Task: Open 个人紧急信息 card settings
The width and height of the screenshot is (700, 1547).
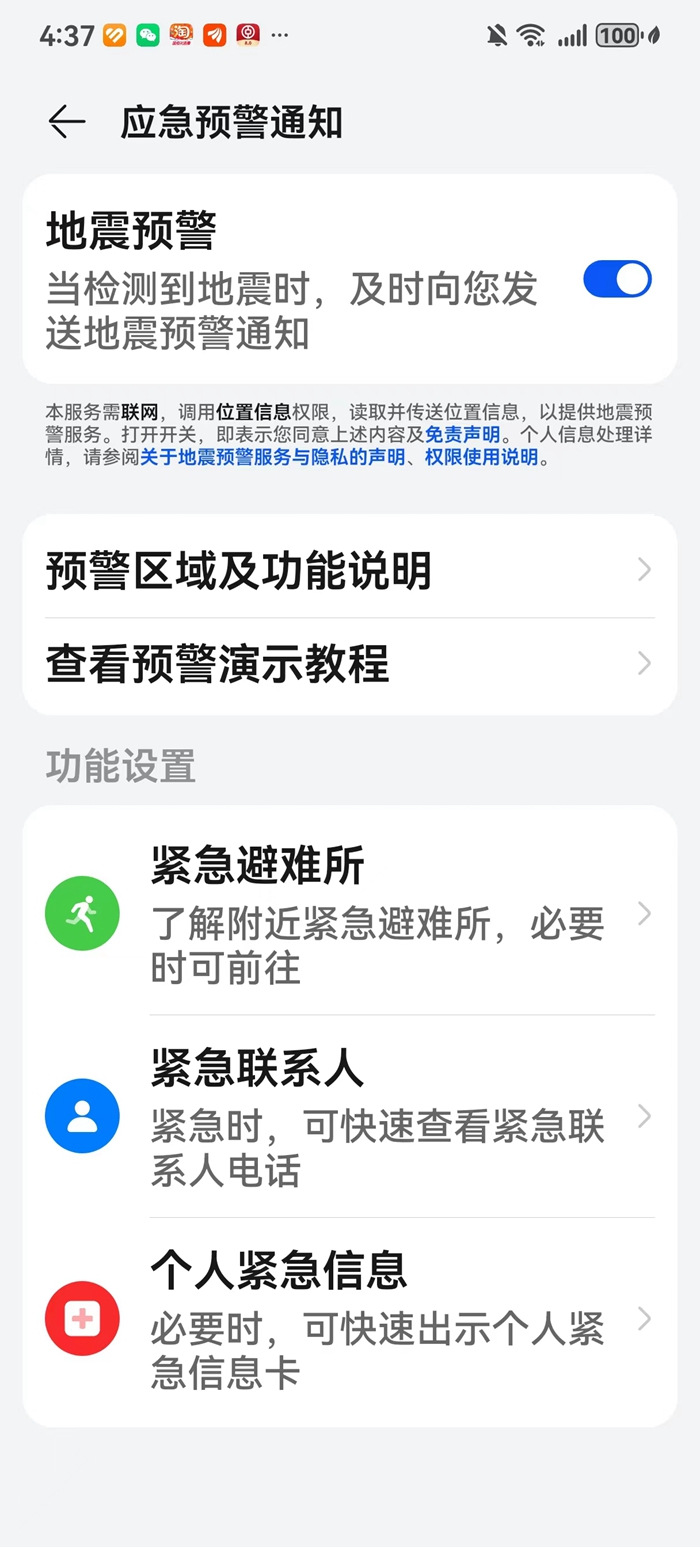Action: pos(348,1318)
